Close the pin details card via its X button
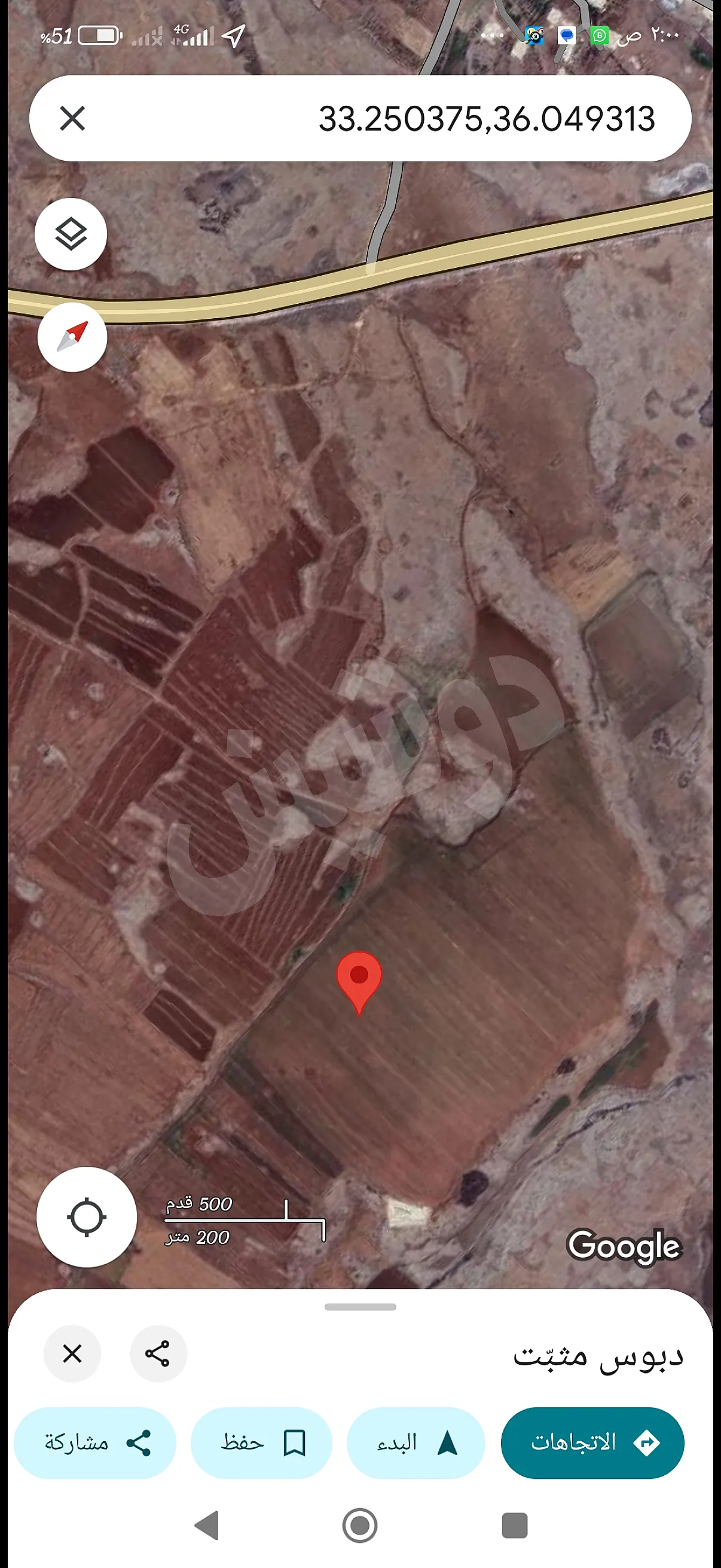The height and width of the screenshot is (1568, 721). pyautogui.click(x=72, y=1353)
